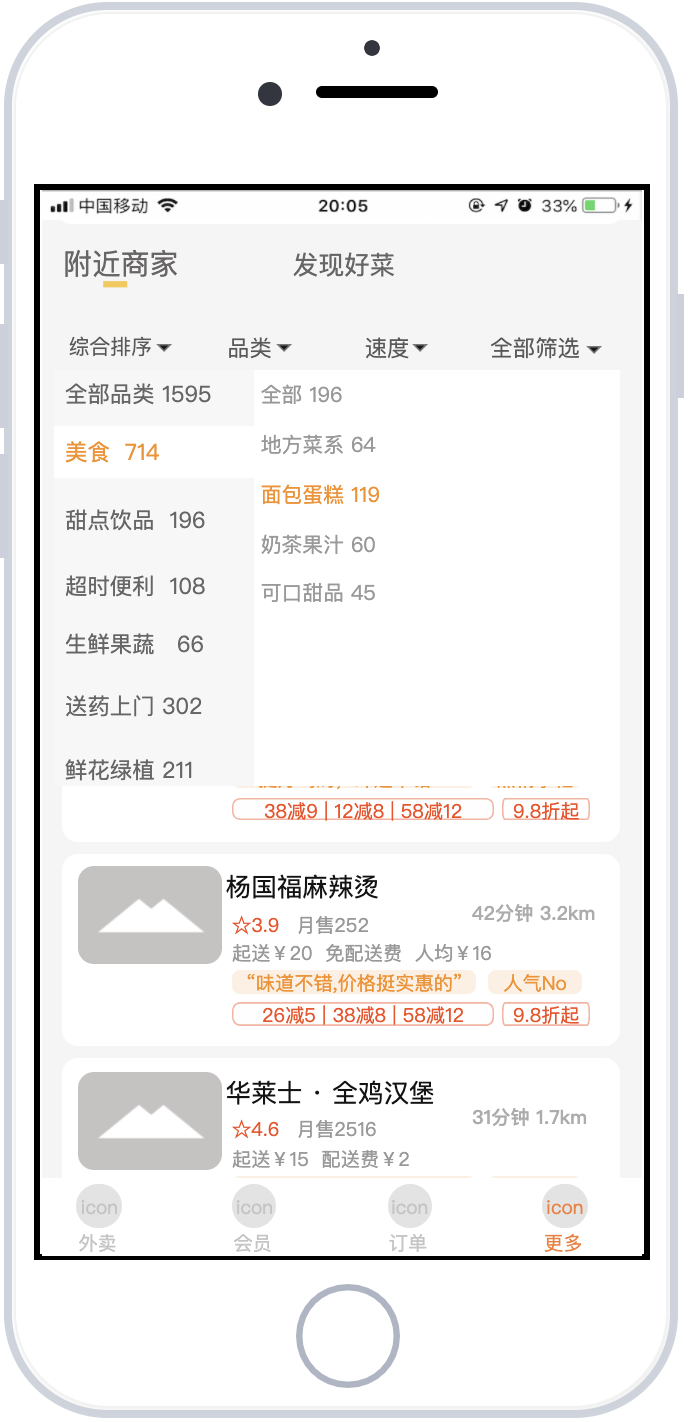Switch to the 附近商家 tab
Image resolution: width=688 pixels, height=1422 pixels.
tap(121, 265)
